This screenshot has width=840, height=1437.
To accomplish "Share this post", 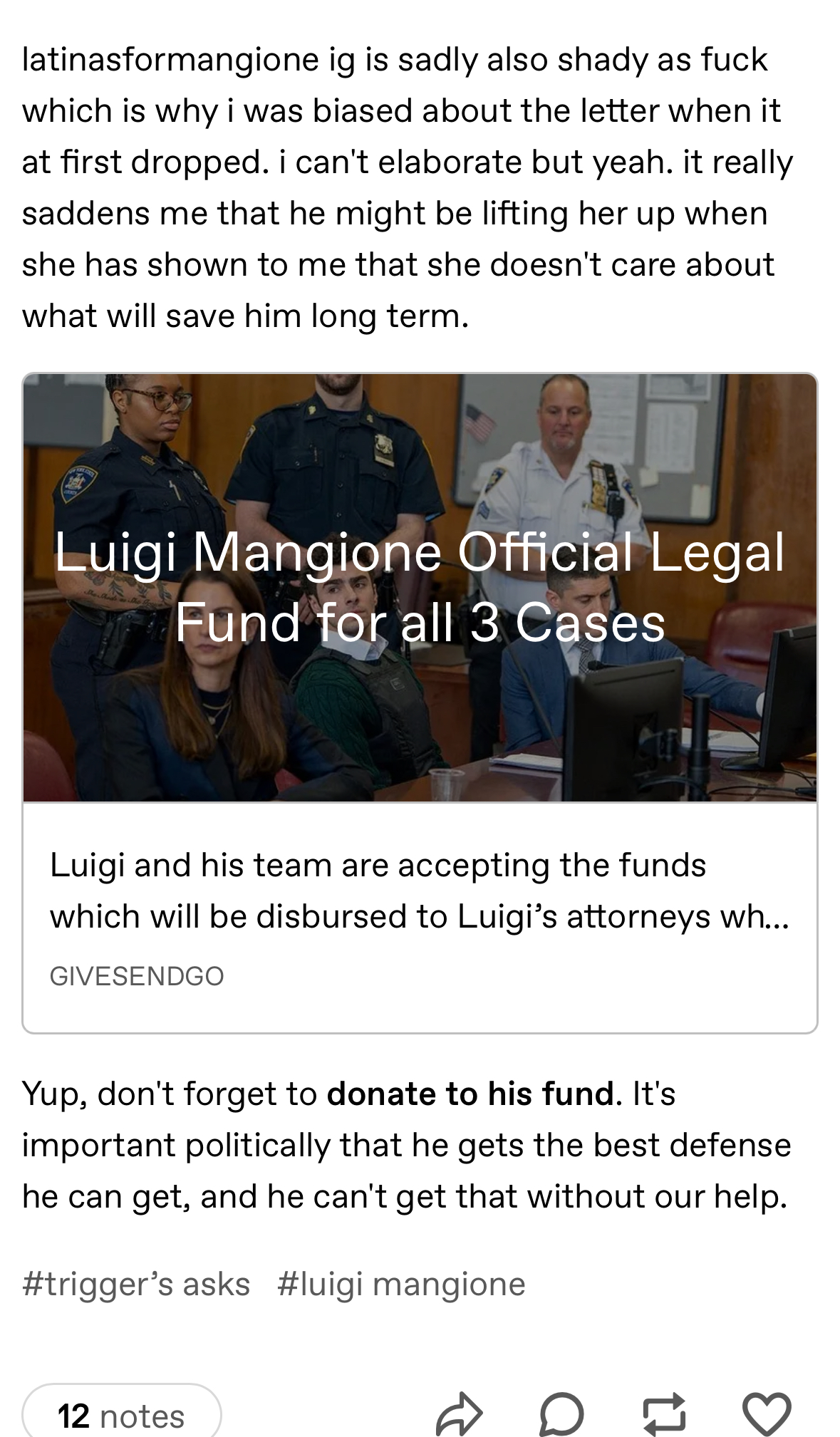I will (459, 1413).
